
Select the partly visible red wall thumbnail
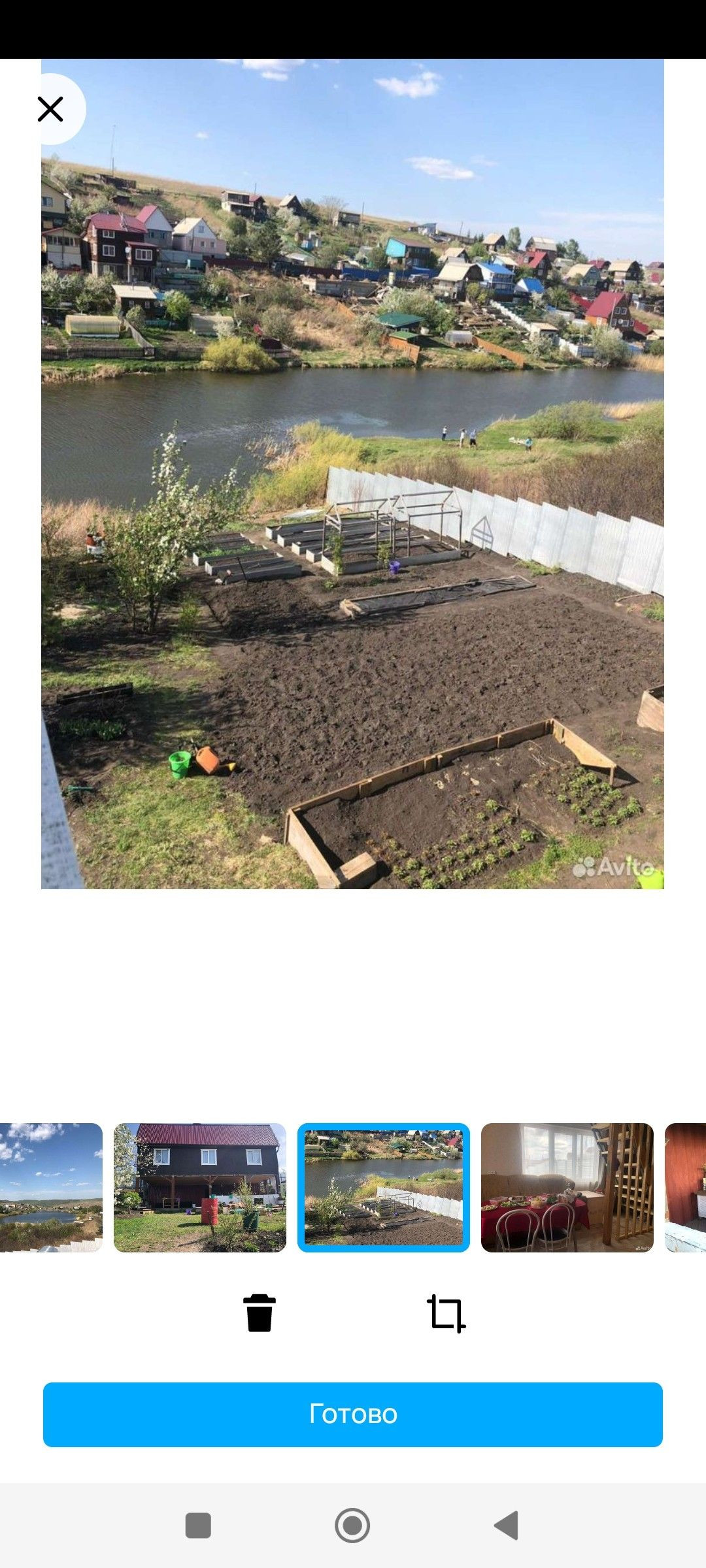tap(685, 1187)
